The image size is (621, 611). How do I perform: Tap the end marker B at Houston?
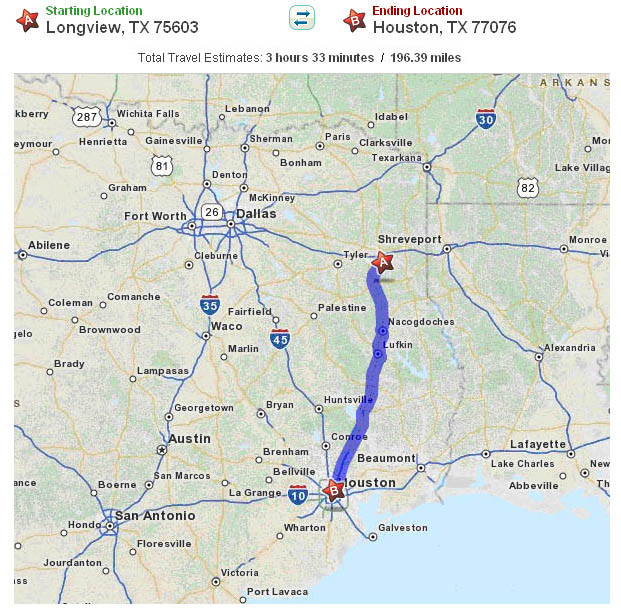coord(336,489)
